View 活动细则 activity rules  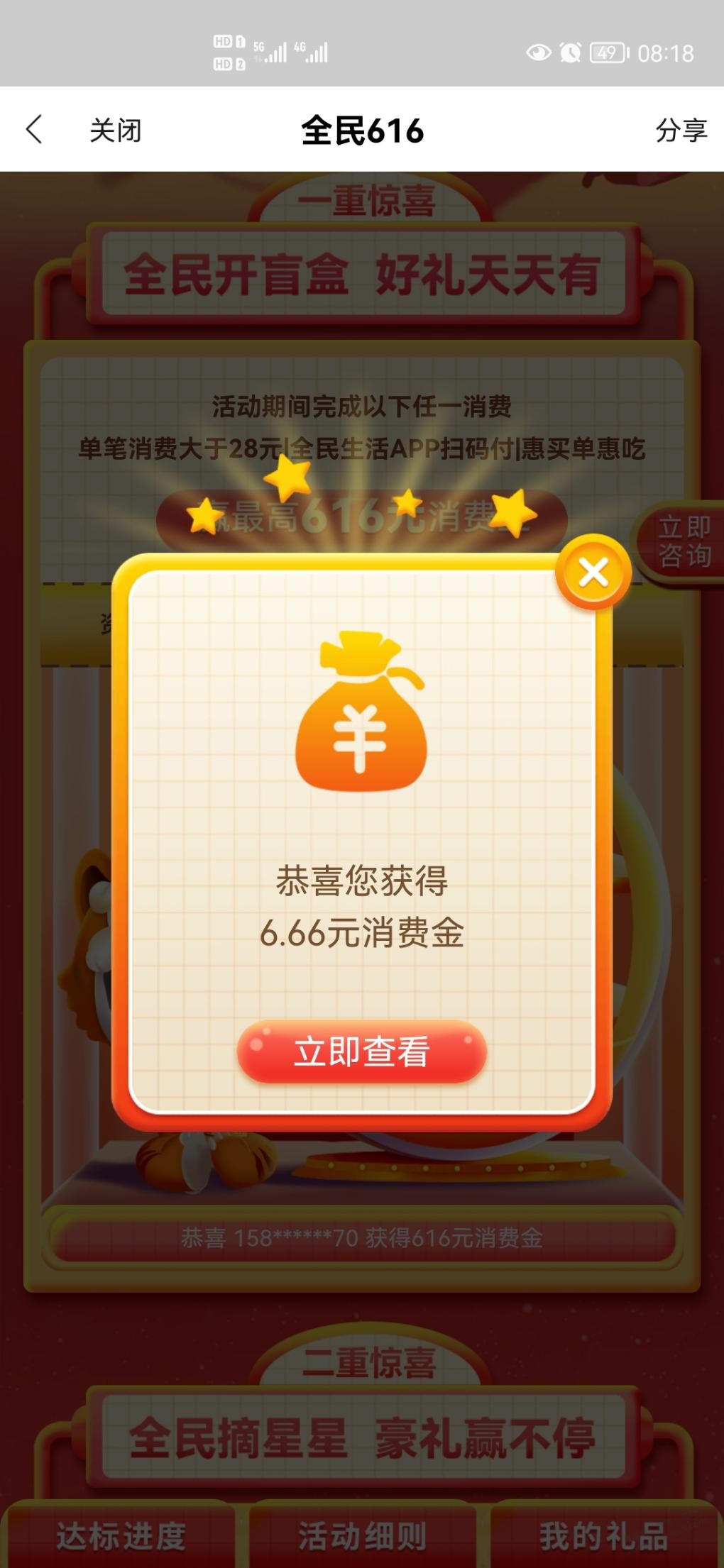click(x=362, y=1536)
